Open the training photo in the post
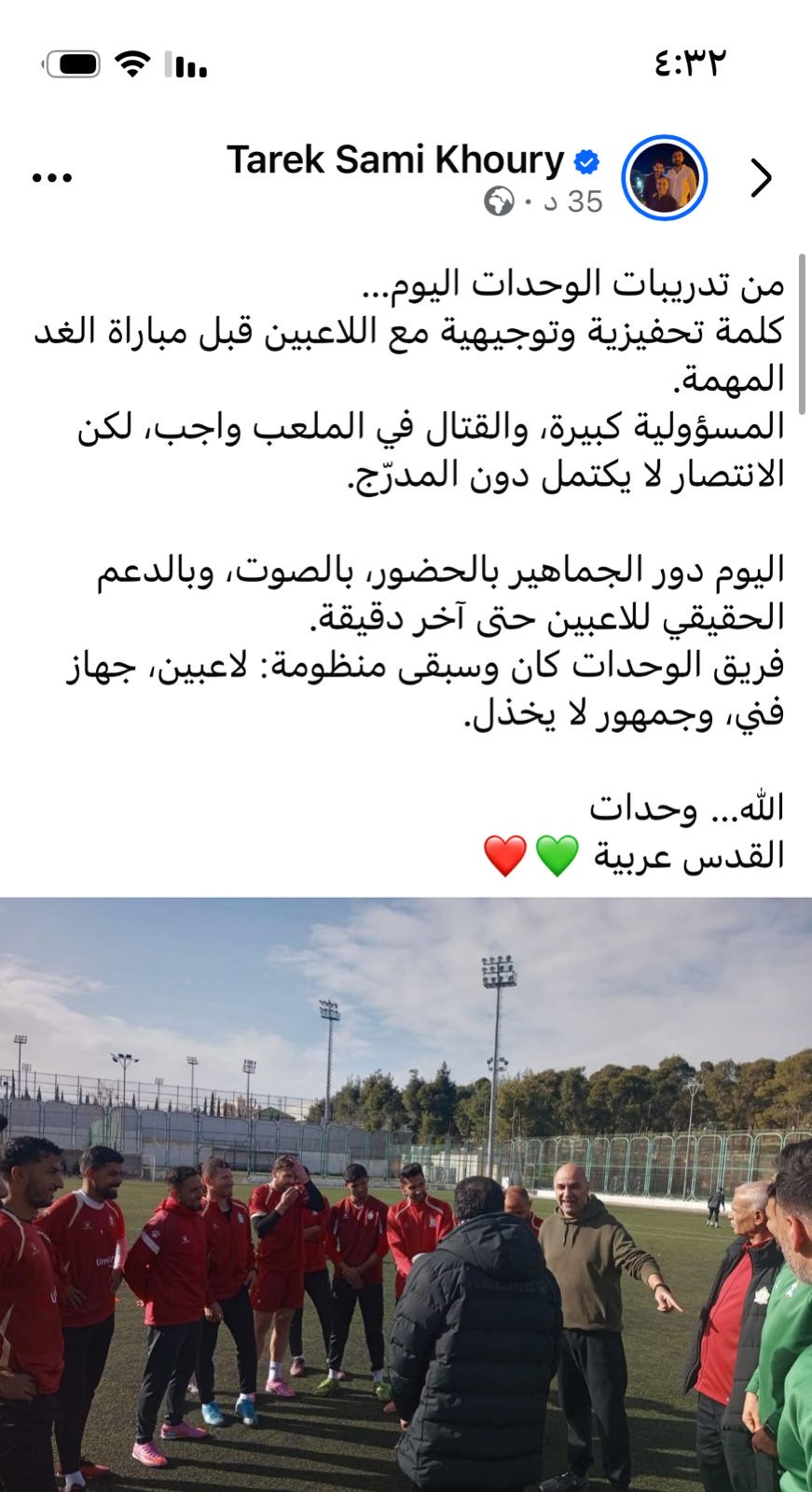The image size is (812, 1492). 406,1194
